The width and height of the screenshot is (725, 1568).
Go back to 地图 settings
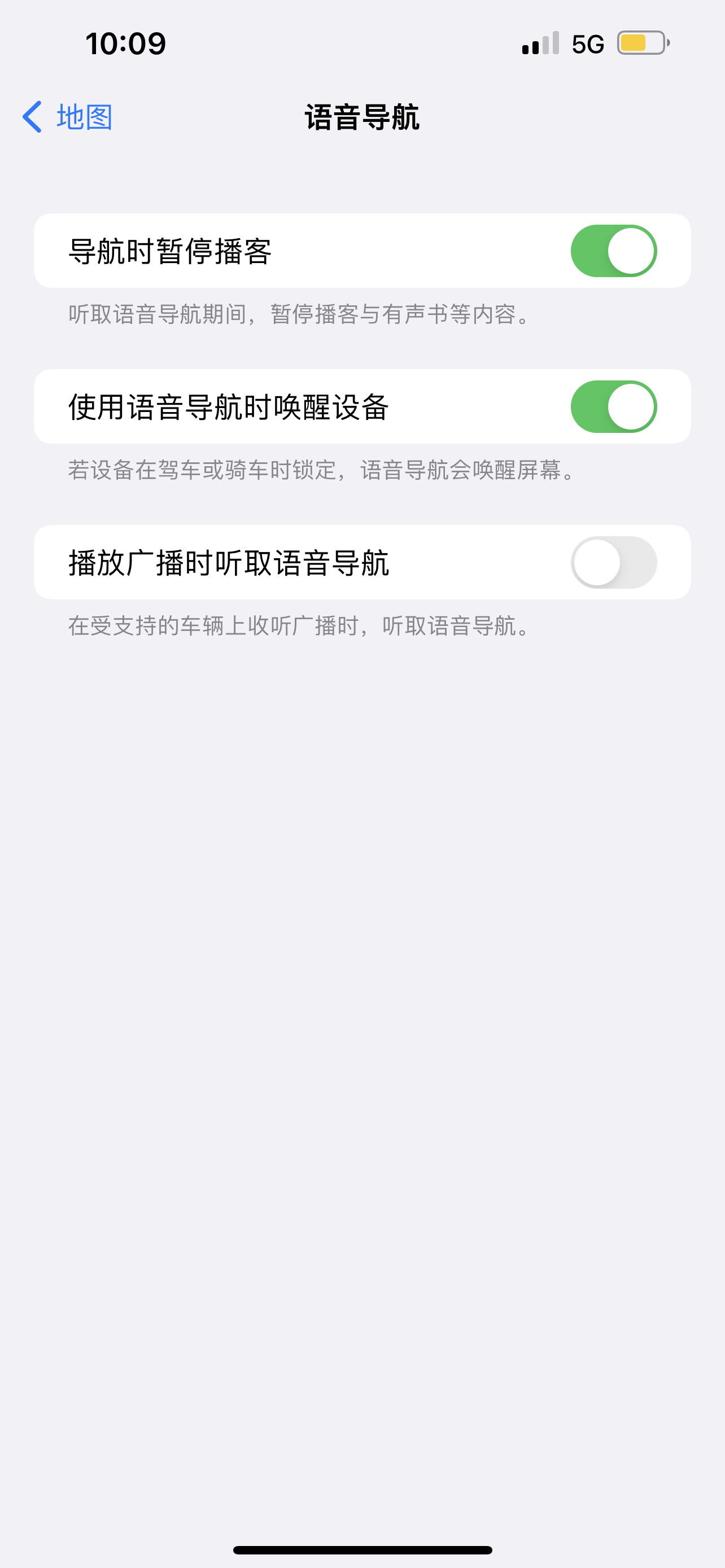68,117
